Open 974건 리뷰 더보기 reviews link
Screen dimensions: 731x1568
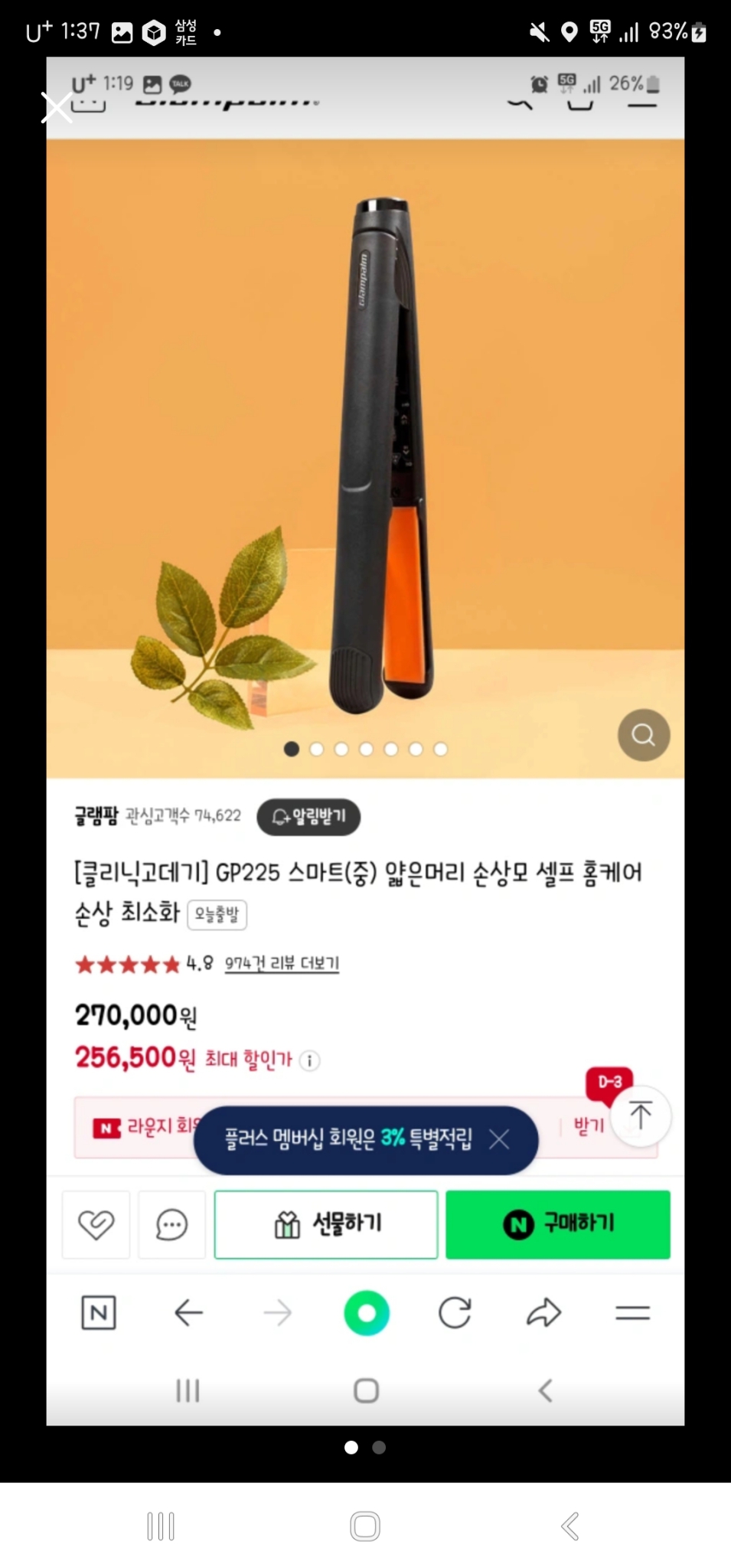coord(281,964)
